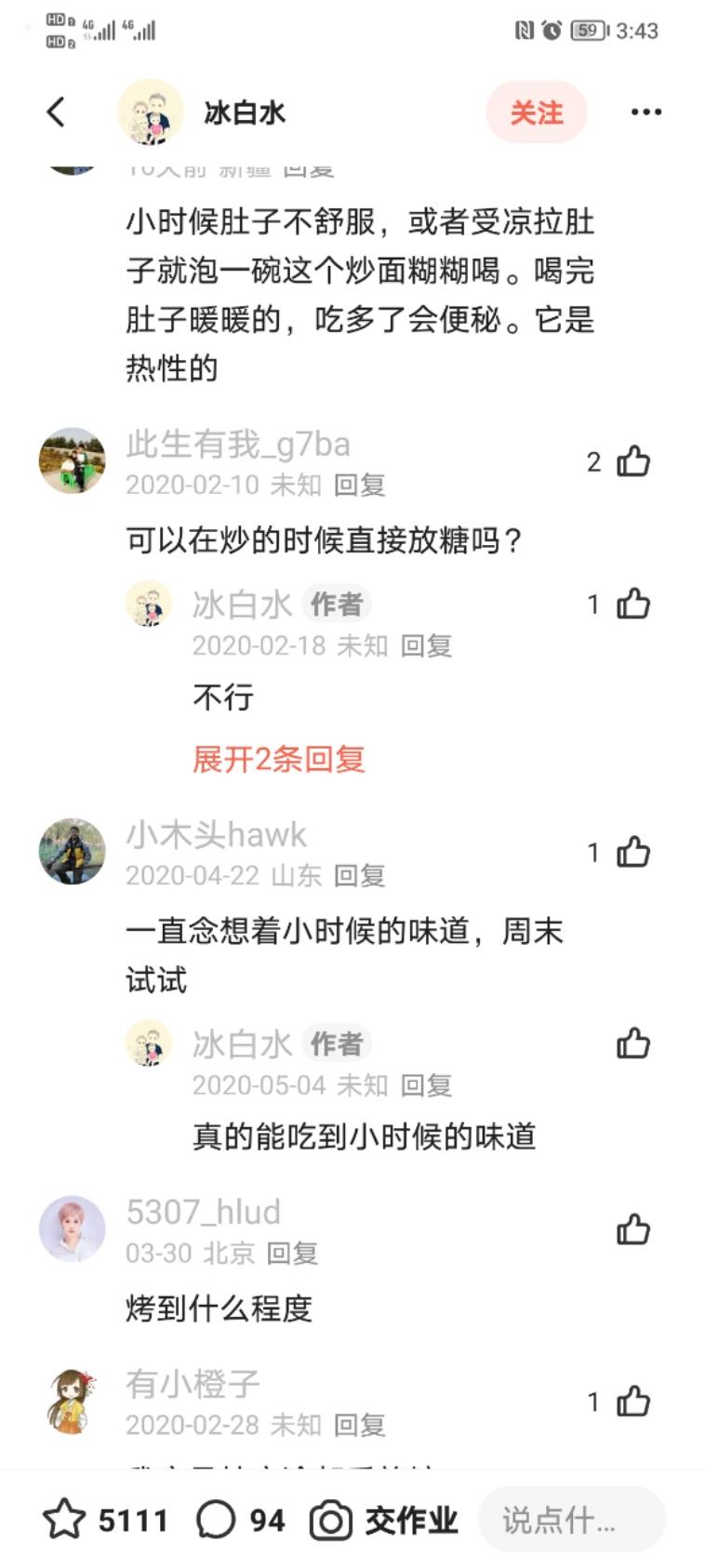Open the more options menu via three dots
This screenshot has height=1568, width=705.
point(644,111)
